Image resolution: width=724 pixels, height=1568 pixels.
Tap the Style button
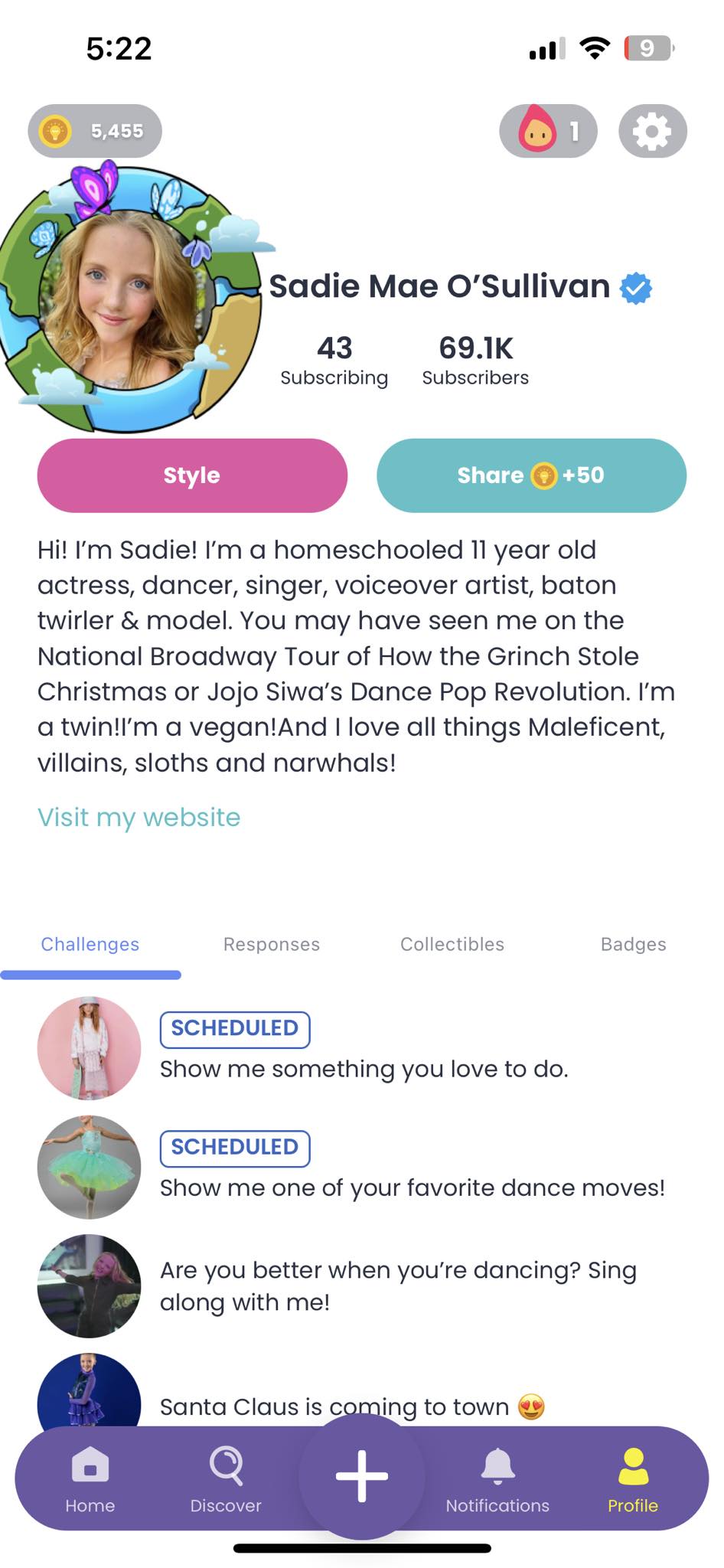(192, 475)
